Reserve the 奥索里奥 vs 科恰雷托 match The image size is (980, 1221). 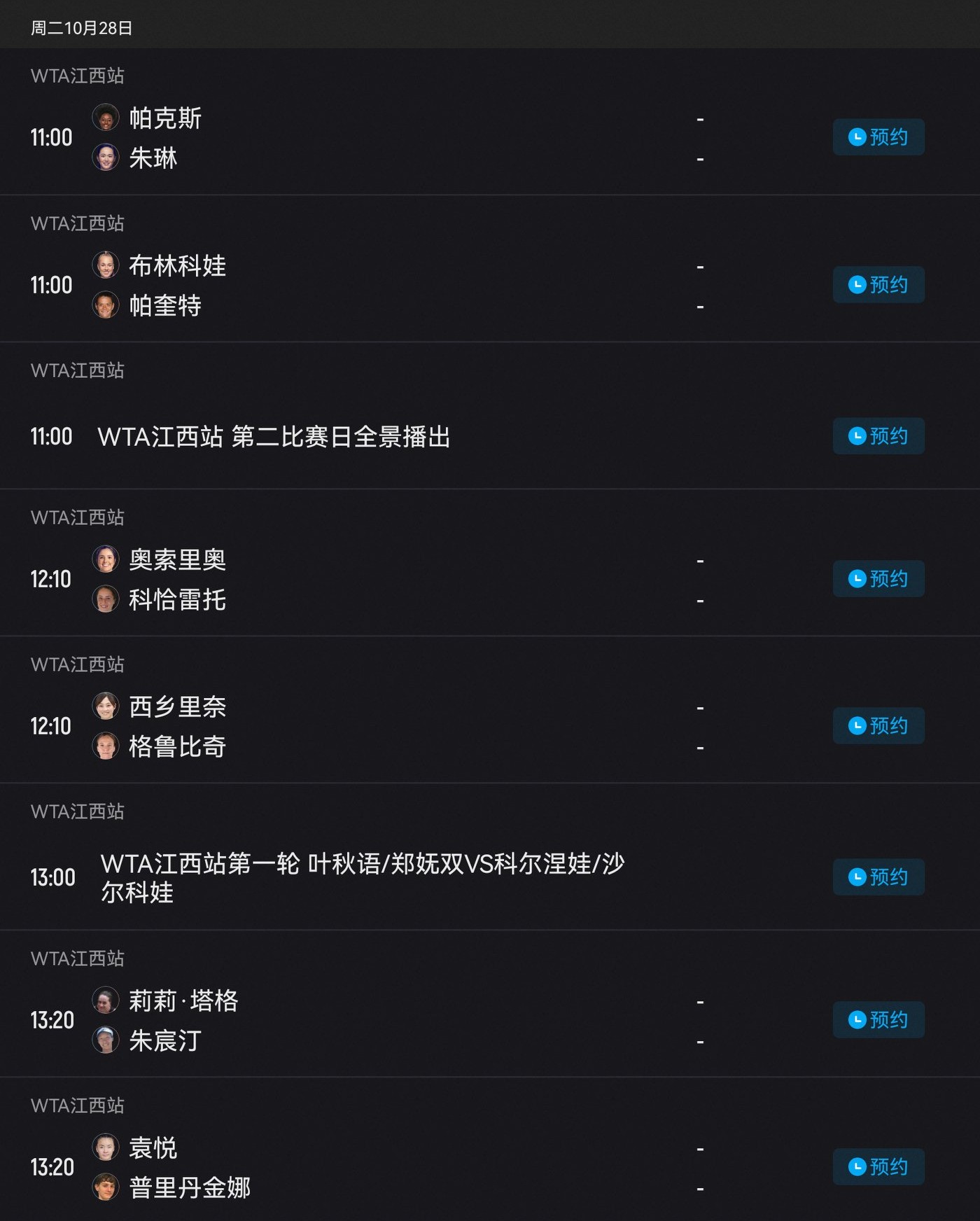point(878,579)
